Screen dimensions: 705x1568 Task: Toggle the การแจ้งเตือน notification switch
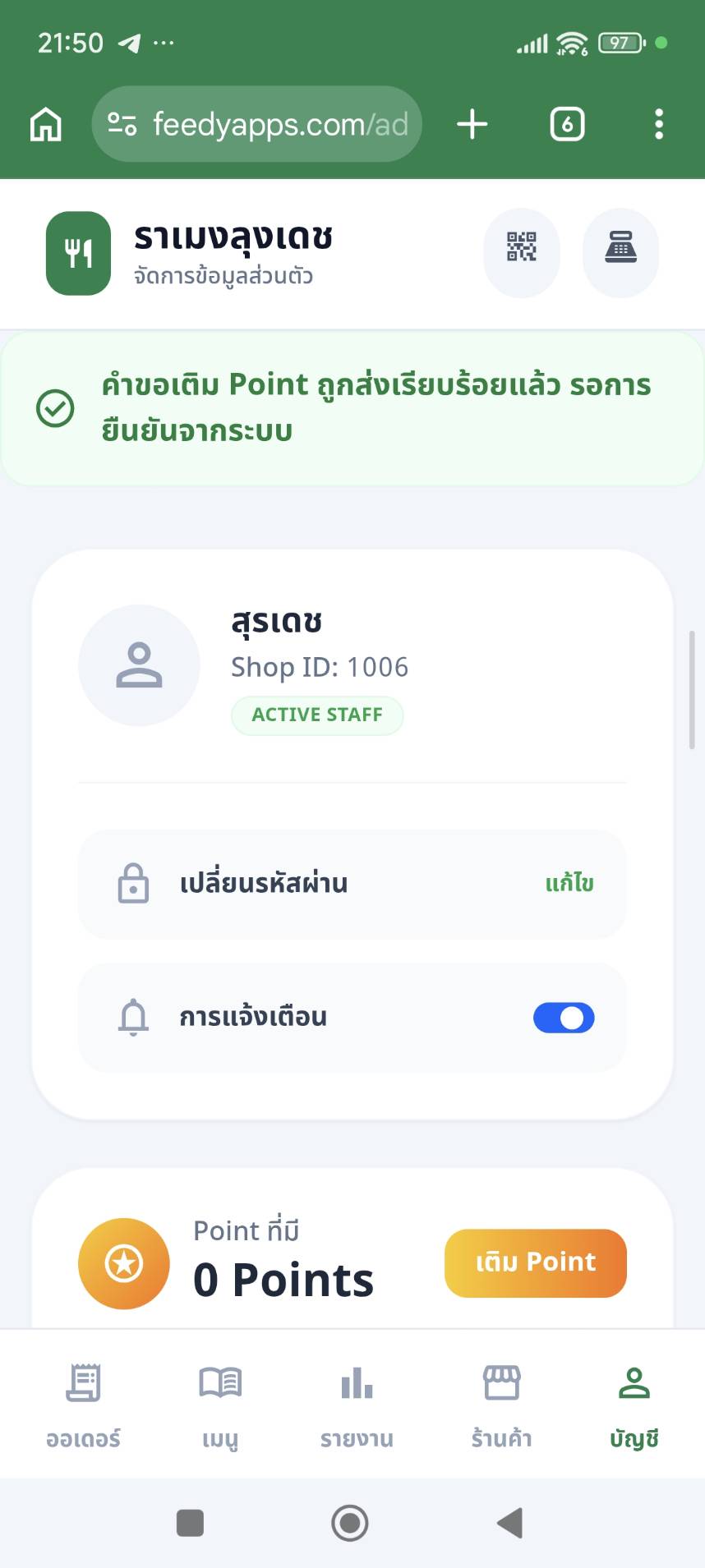(x=564, y=1018)
